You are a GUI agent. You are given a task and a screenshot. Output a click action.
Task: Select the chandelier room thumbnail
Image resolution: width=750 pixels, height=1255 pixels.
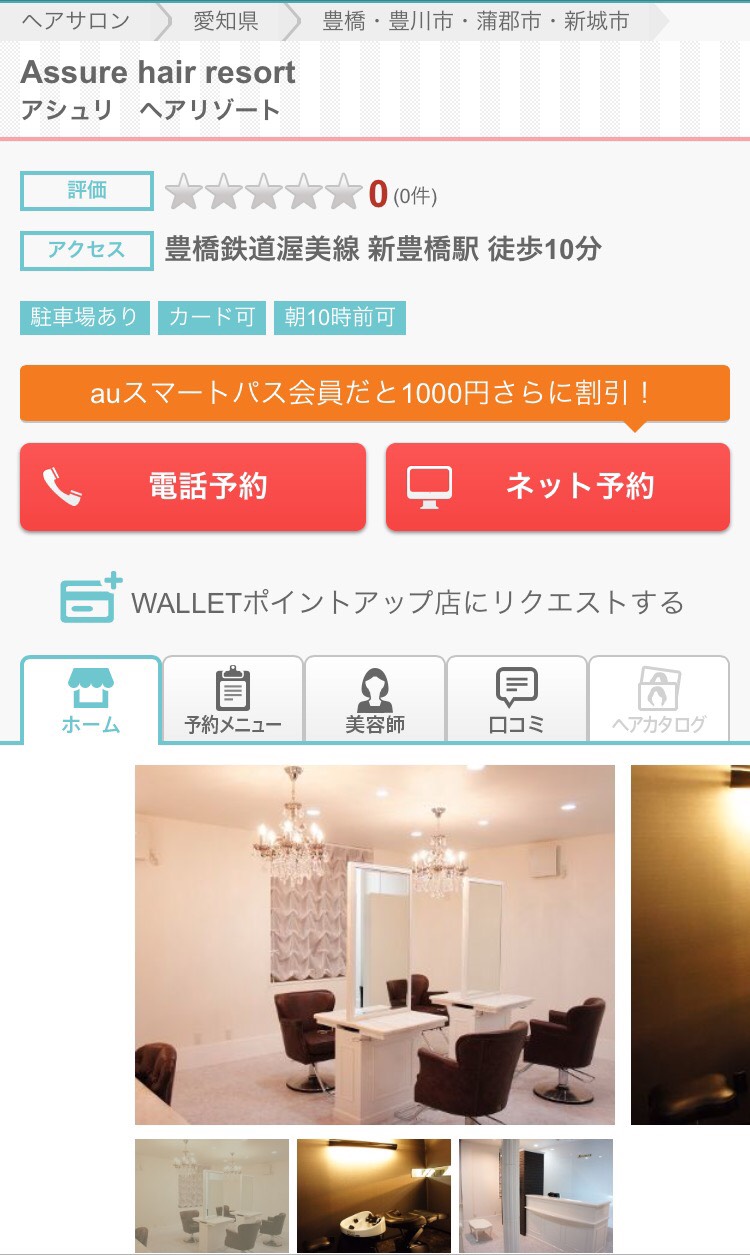212,1194
